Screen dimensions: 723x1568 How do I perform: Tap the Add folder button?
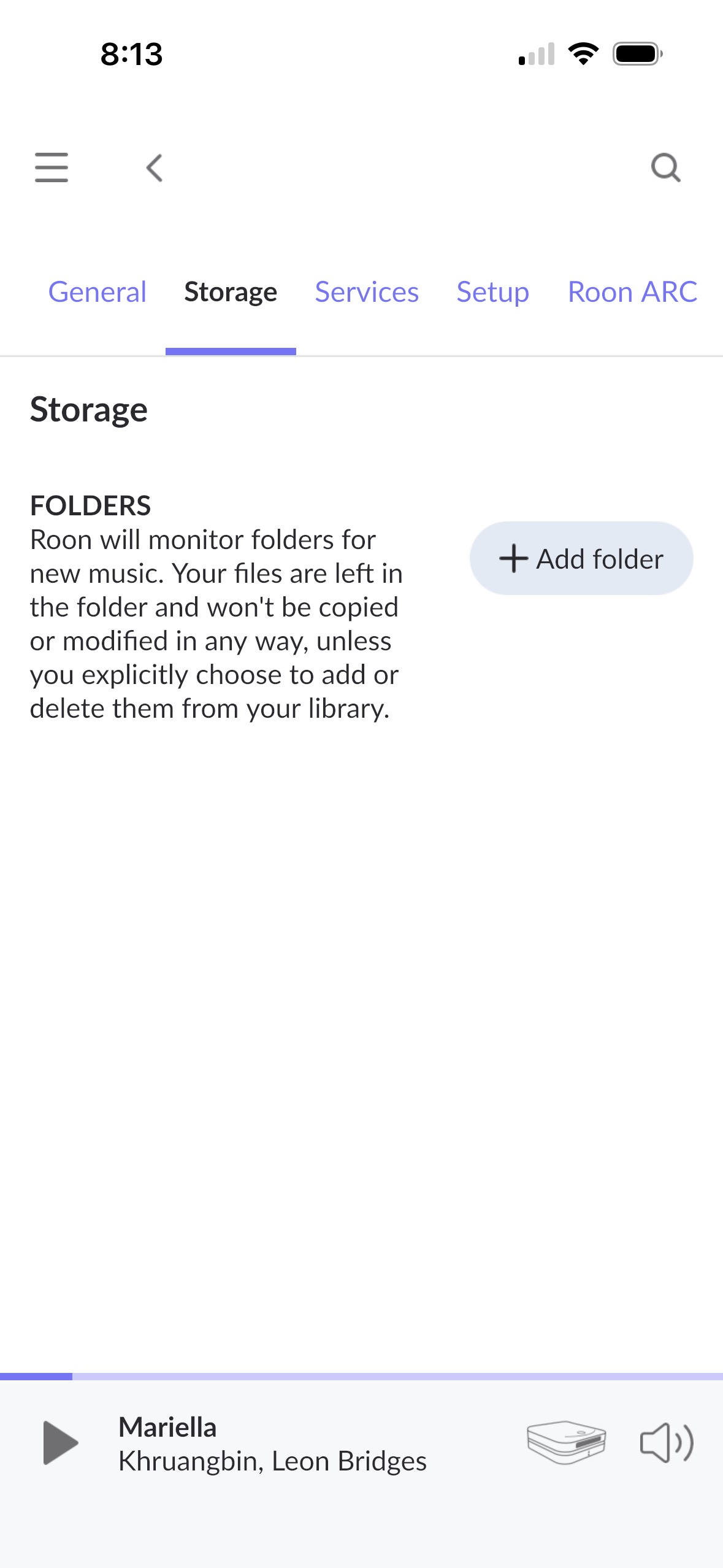click(581, 558)
